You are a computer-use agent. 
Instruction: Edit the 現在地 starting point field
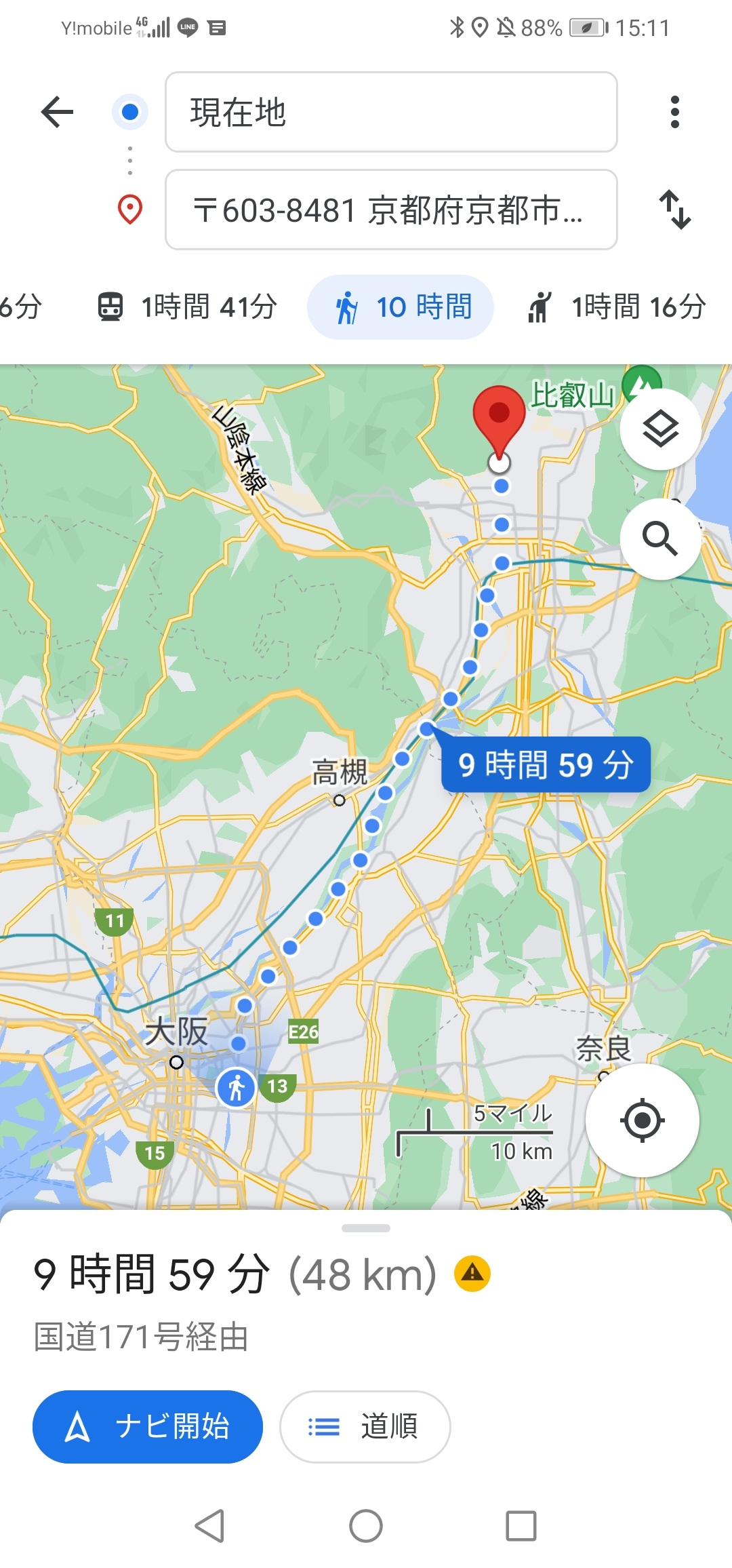[391, 112]
